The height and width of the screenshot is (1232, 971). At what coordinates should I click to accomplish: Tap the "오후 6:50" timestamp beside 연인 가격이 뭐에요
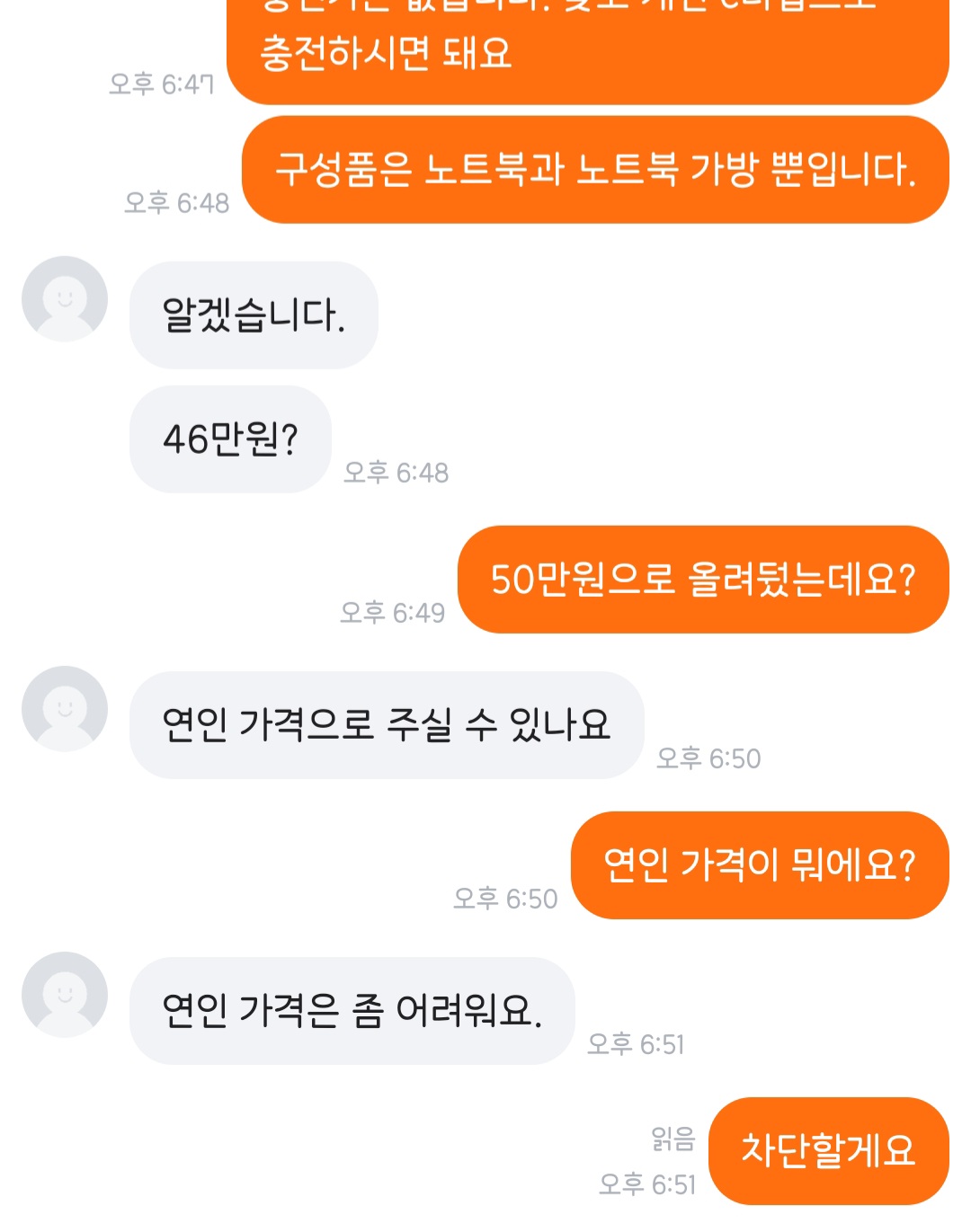coord(506,896)
